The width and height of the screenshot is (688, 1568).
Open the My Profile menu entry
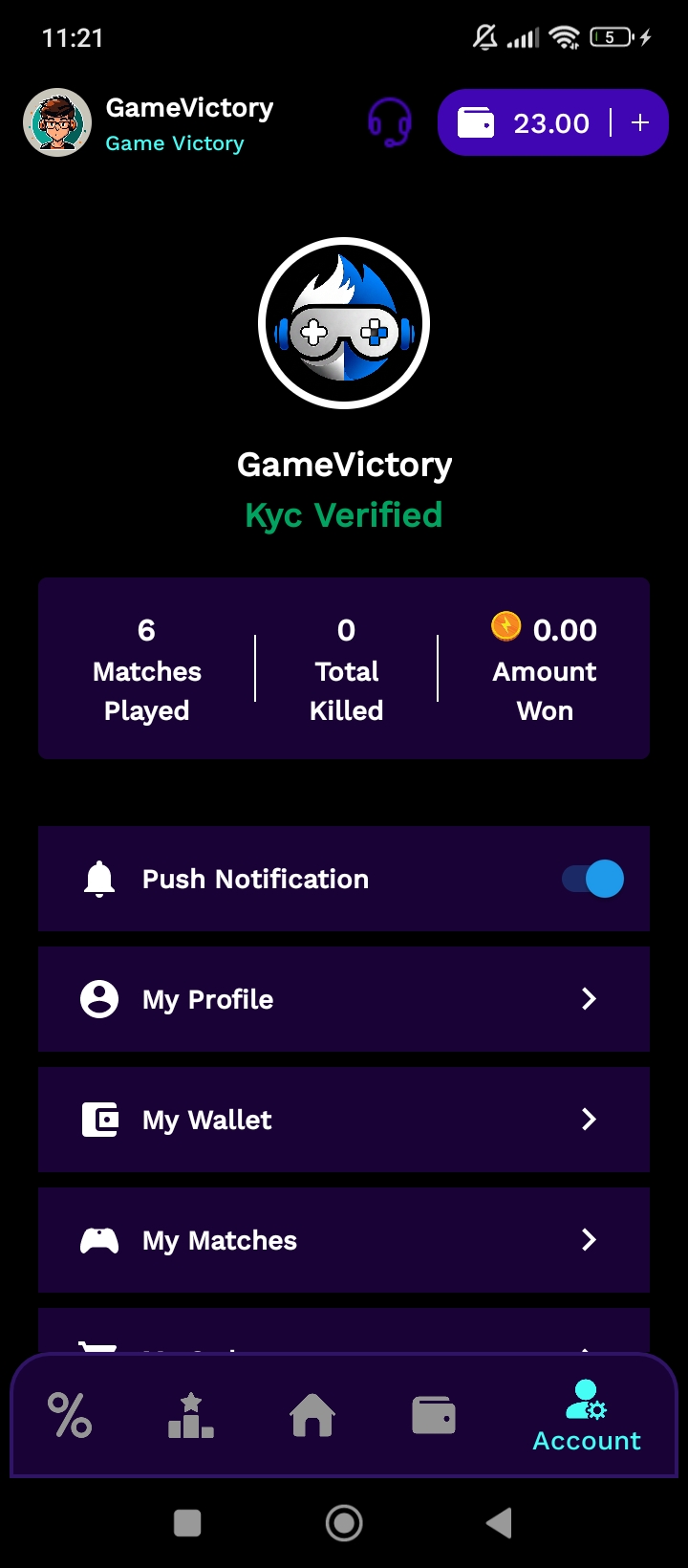pos(207,999)
